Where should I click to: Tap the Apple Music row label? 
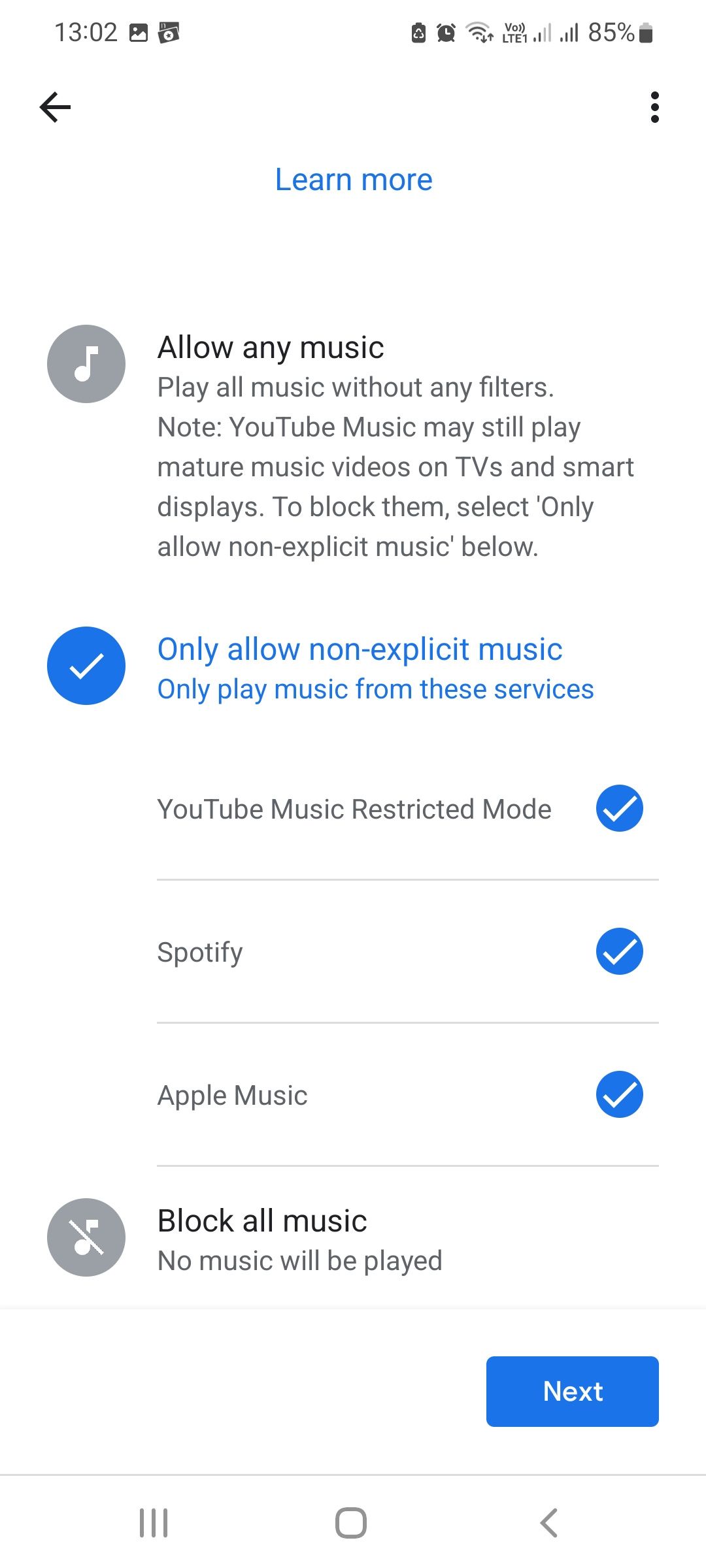[x=231, y=1094]
